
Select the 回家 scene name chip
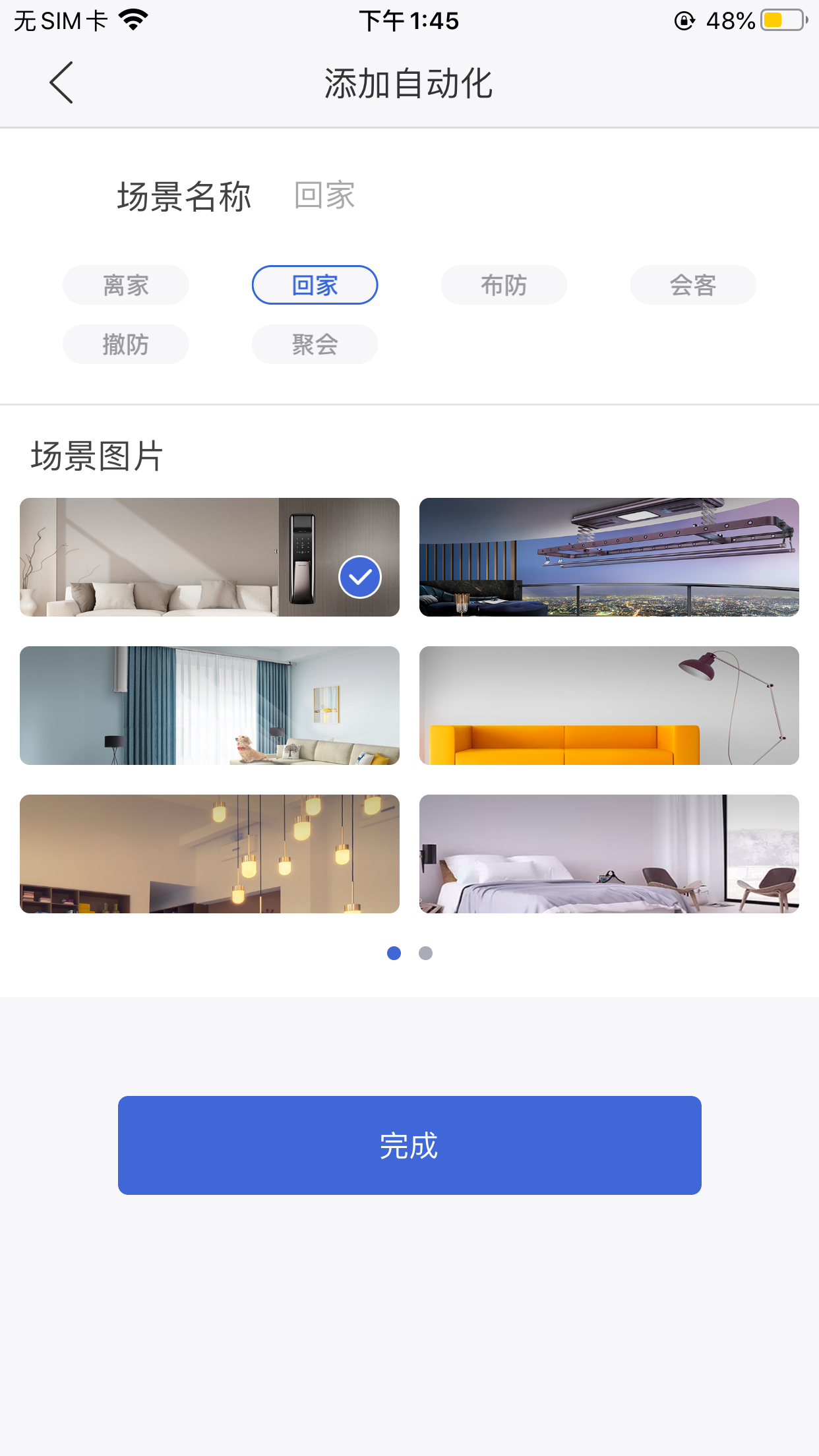[315, 285]
